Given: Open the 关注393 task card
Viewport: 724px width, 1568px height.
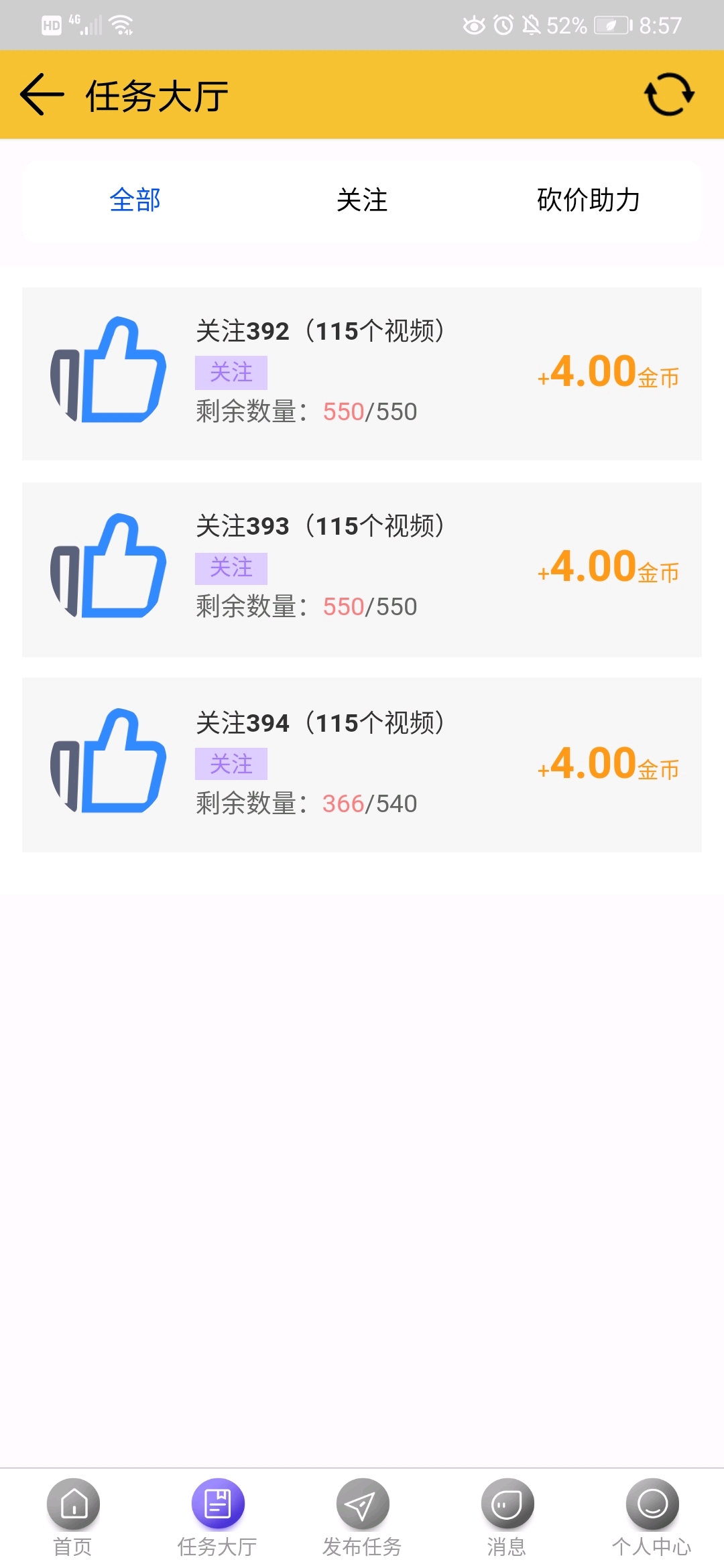Looking at the screenshot, I should point(362,569).
